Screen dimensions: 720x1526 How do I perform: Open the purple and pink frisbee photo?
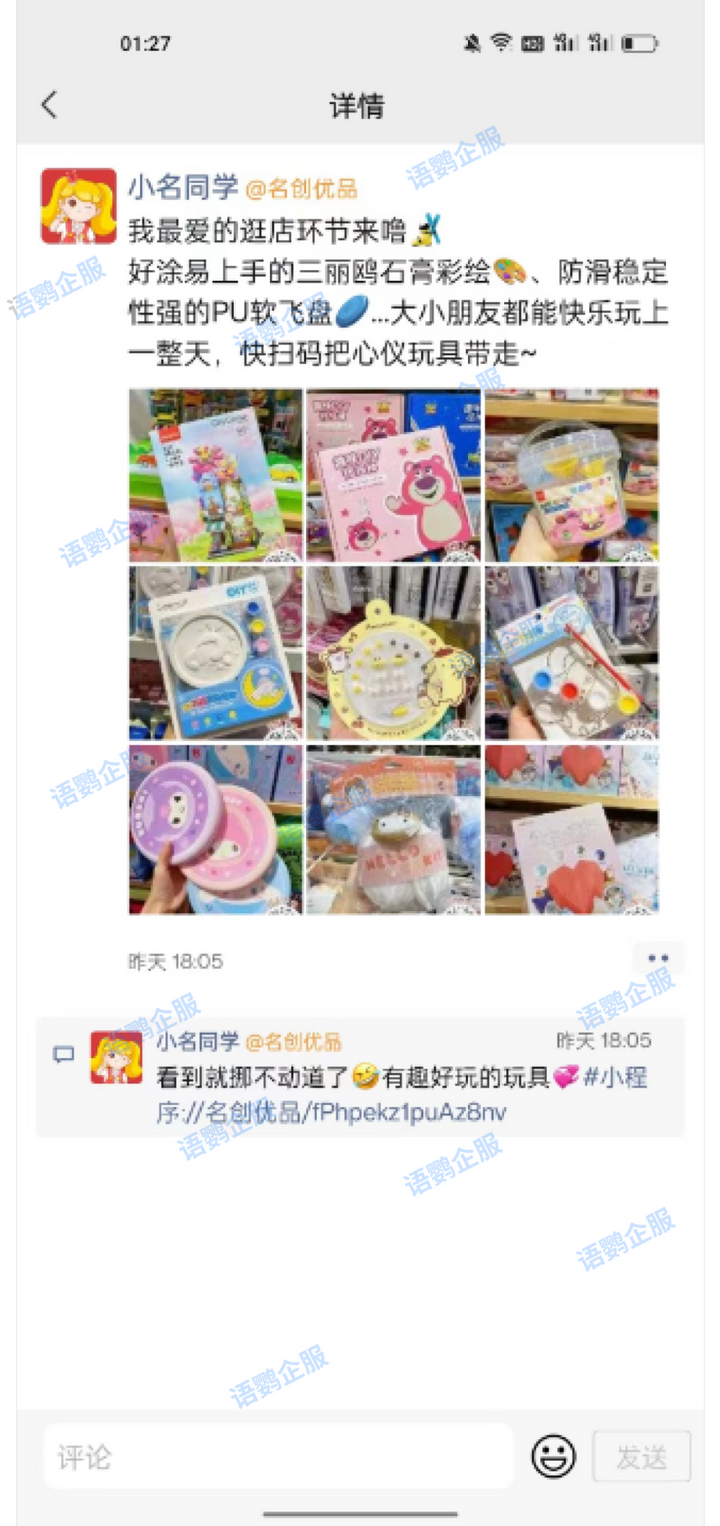click(x=216, y=829)
